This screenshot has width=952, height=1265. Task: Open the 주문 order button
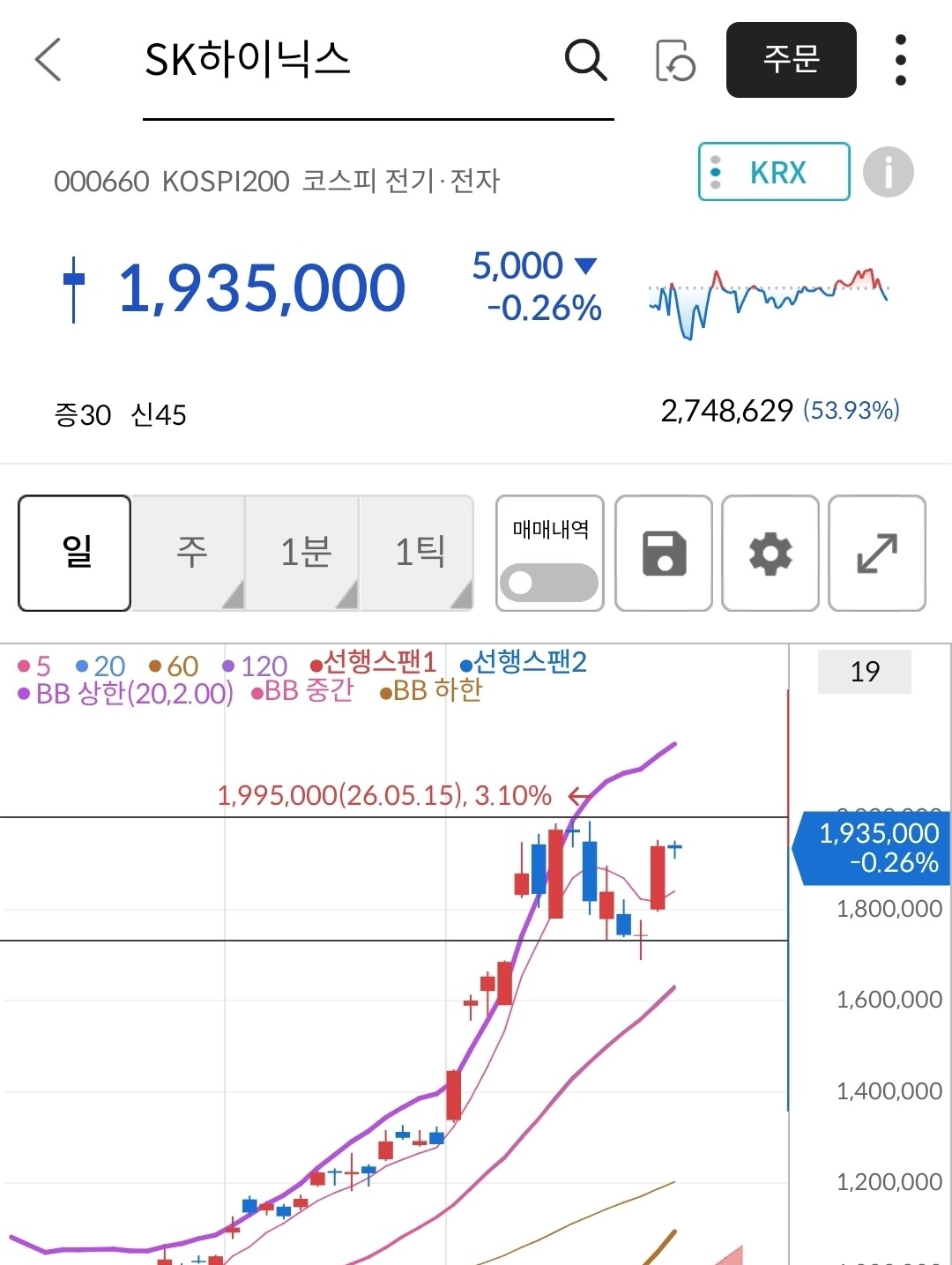[791, 60]
